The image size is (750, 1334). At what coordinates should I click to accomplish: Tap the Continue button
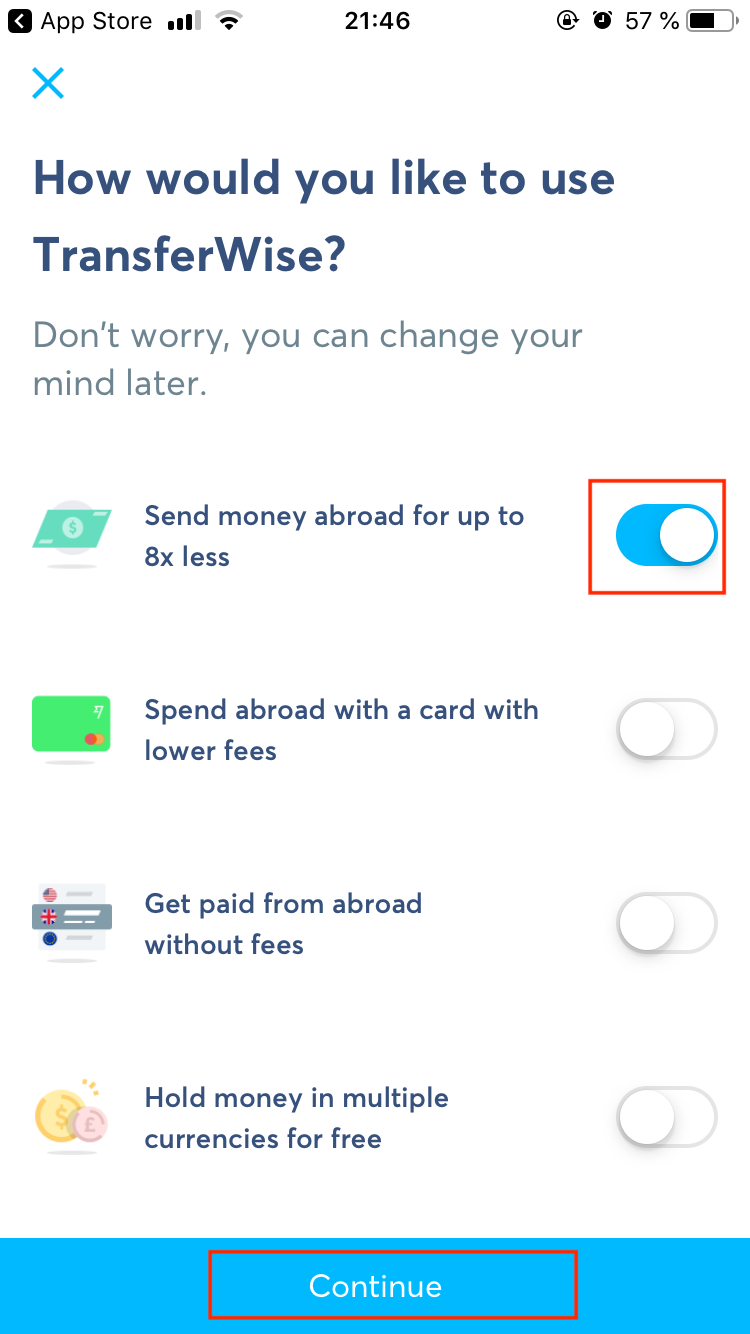[375, 1286]
